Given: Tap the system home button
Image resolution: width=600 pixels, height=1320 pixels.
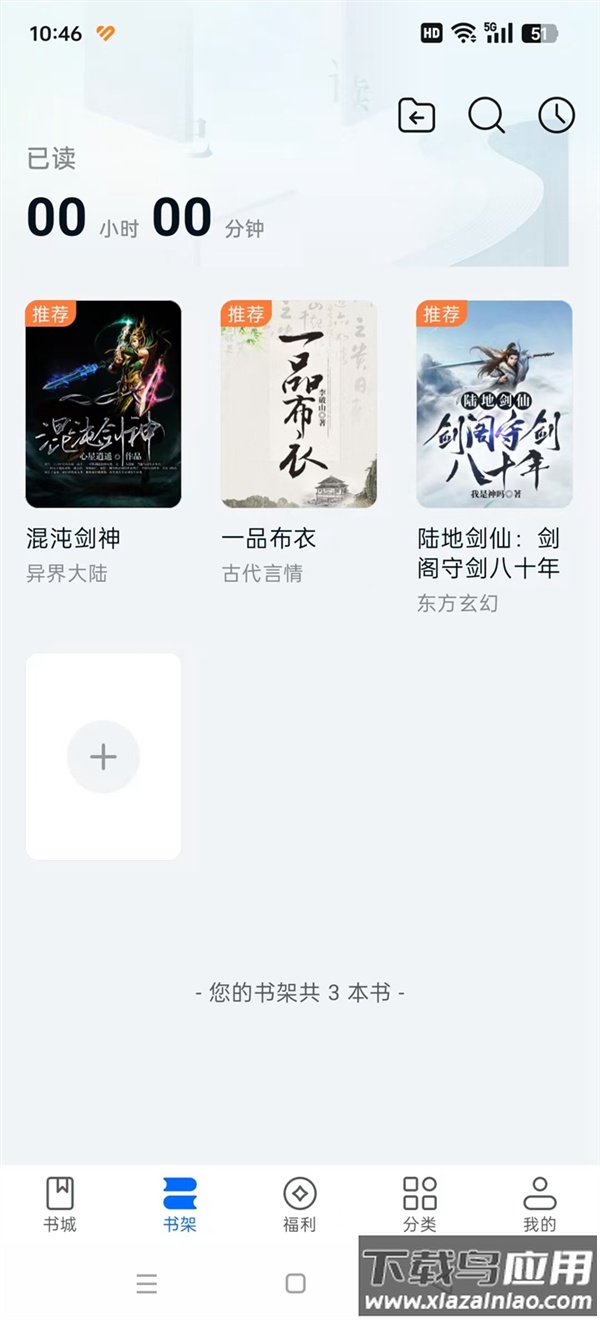Looking at the screenshot, I should 295,1283.
